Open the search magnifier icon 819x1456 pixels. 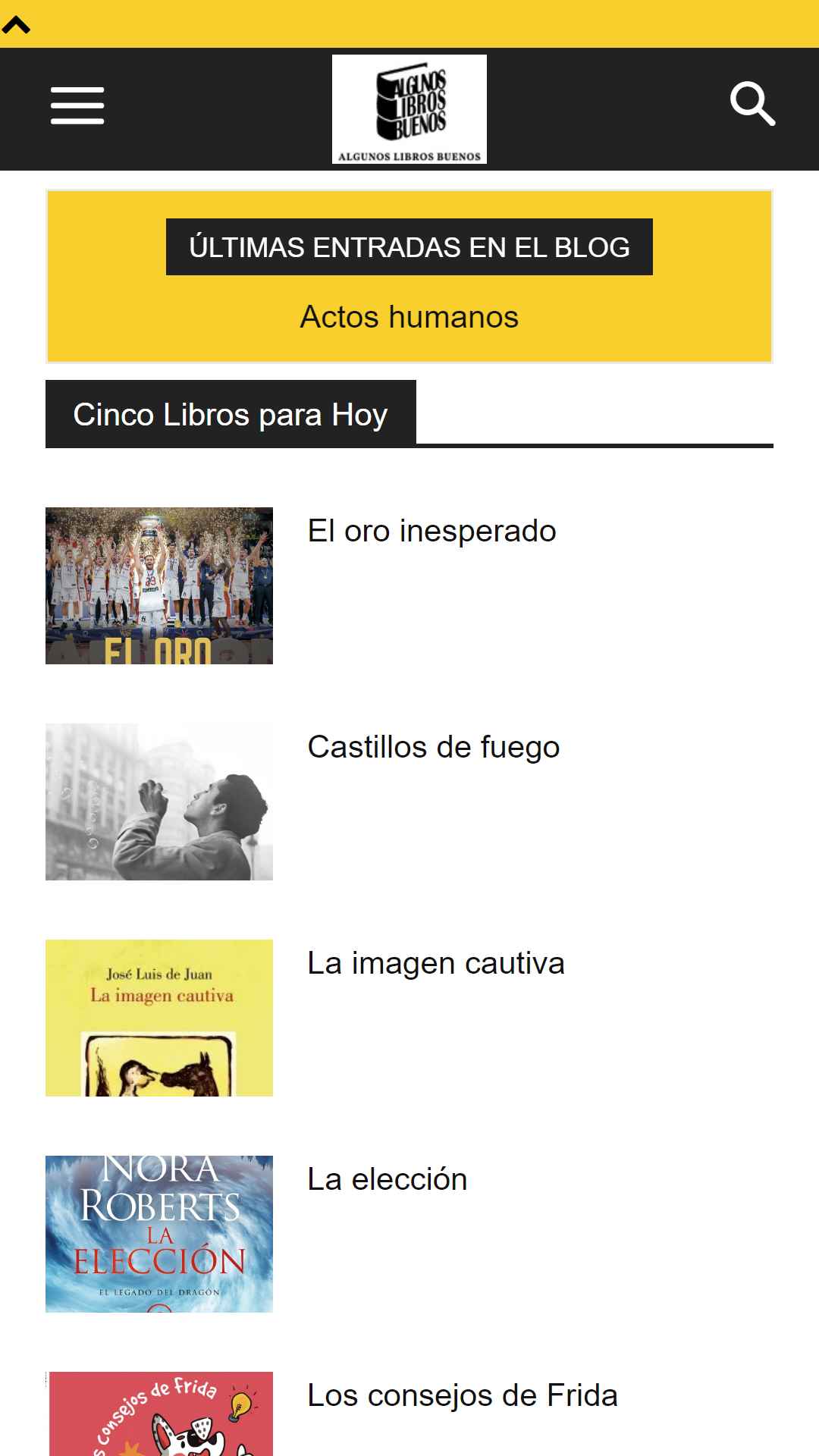pos(752,104)
